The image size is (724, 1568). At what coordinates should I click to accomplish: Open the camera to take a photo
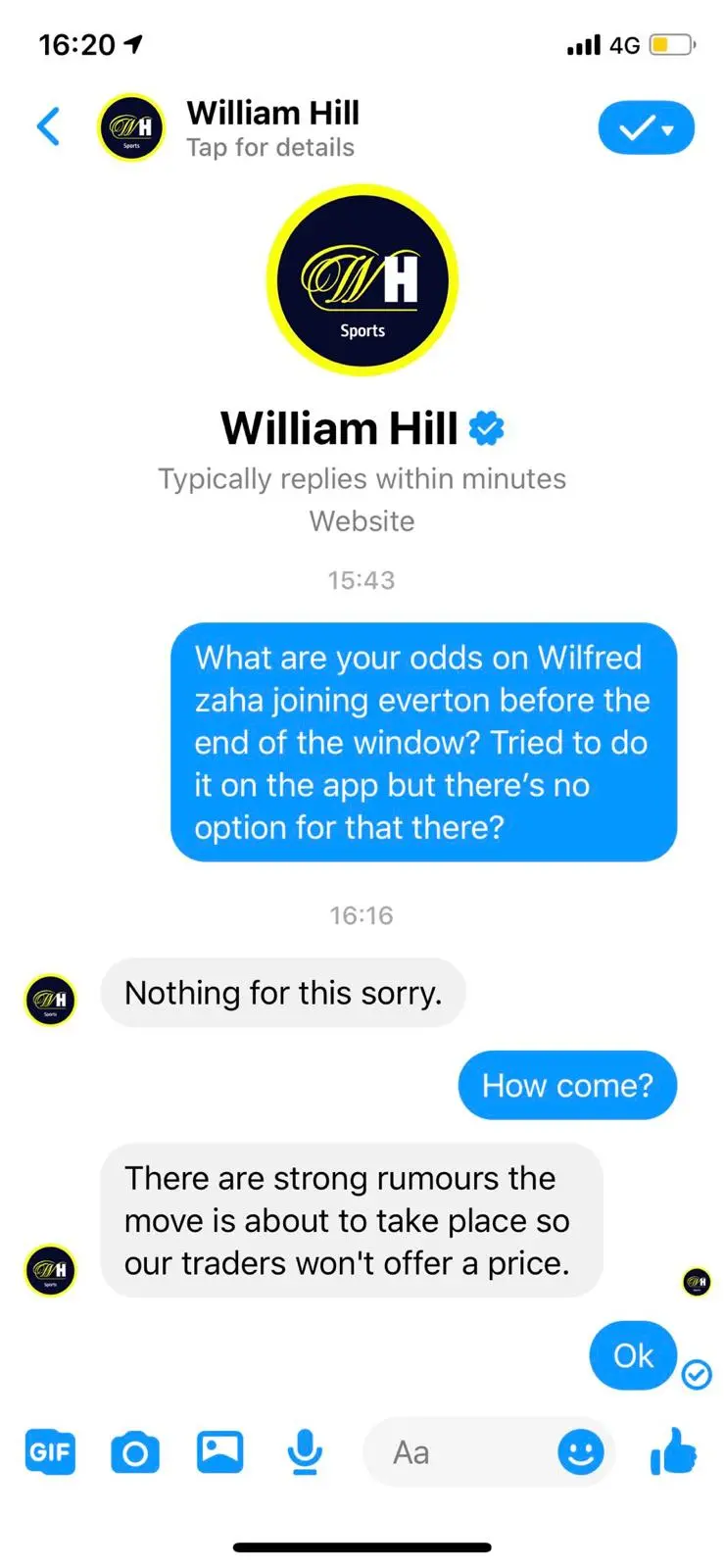click(135, 1451)
